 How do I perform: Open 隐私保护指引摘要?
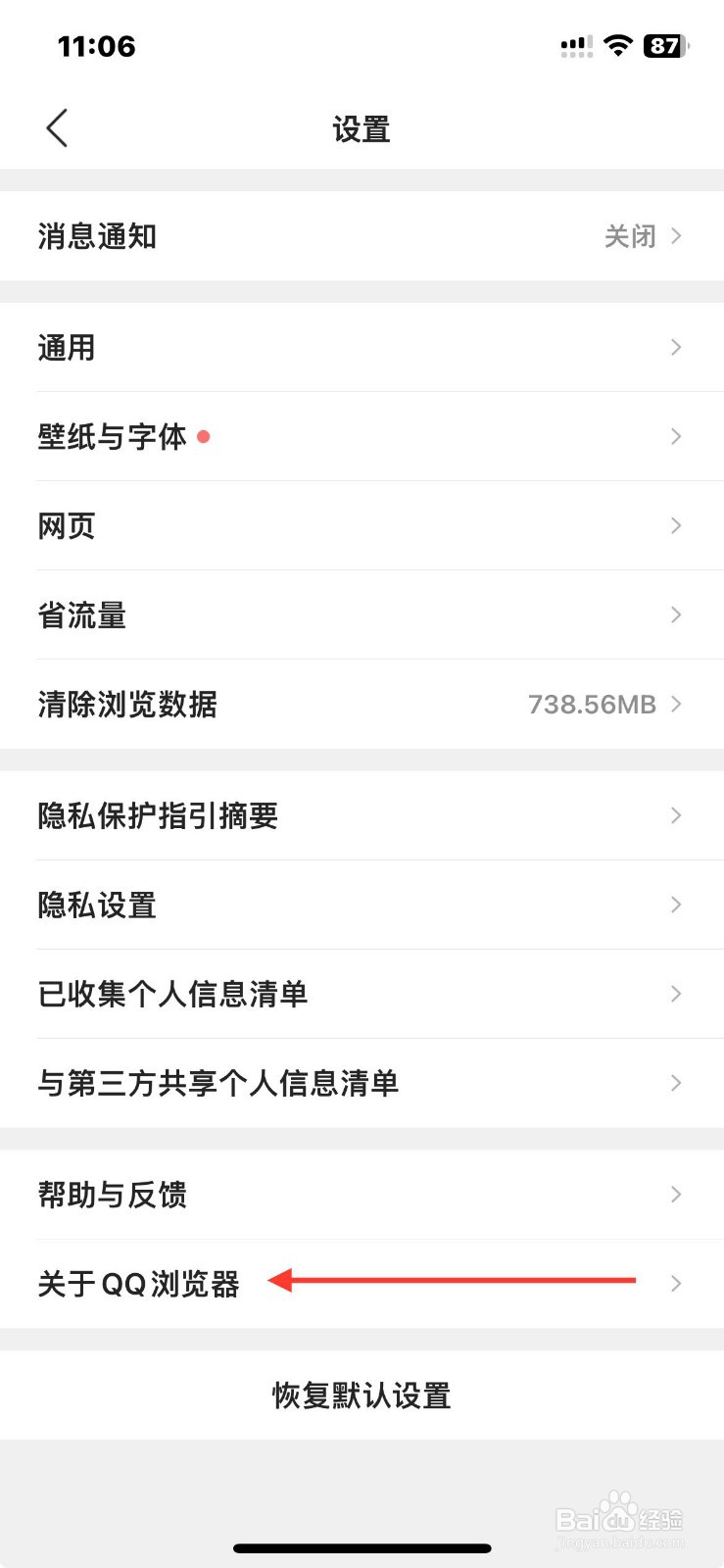click(x=362, y=815)
